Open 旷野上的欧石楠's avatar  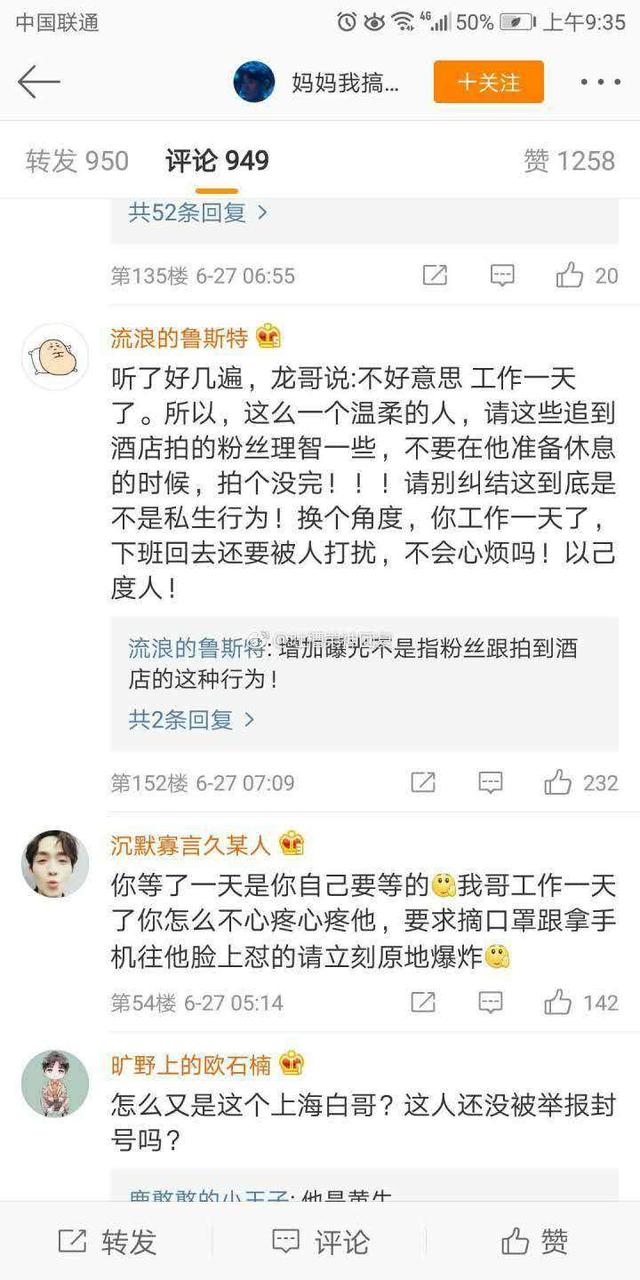tap(55, 1084)
